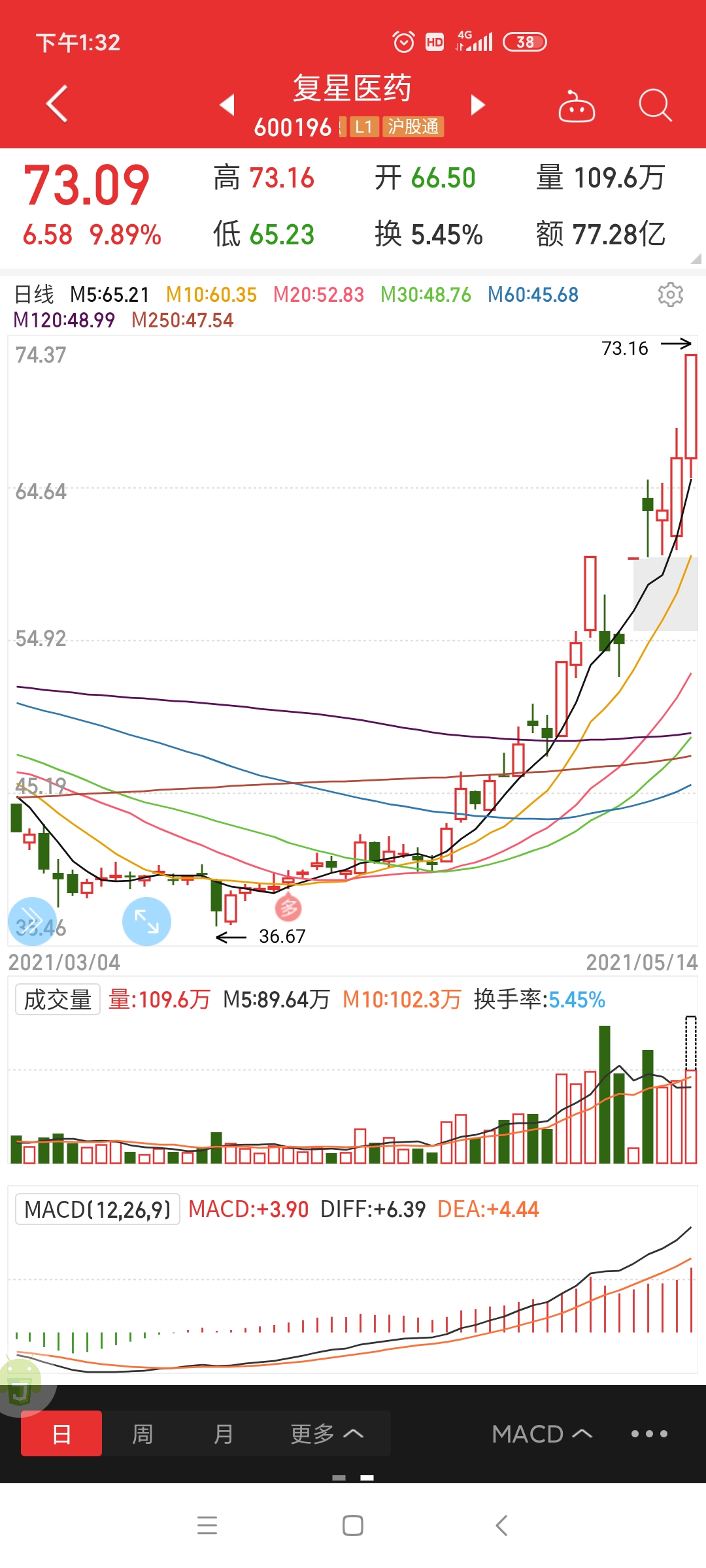Screen dimensions: 706x1568
Task: Expand the 更多 period options
Action: (x=326, y=1434)
